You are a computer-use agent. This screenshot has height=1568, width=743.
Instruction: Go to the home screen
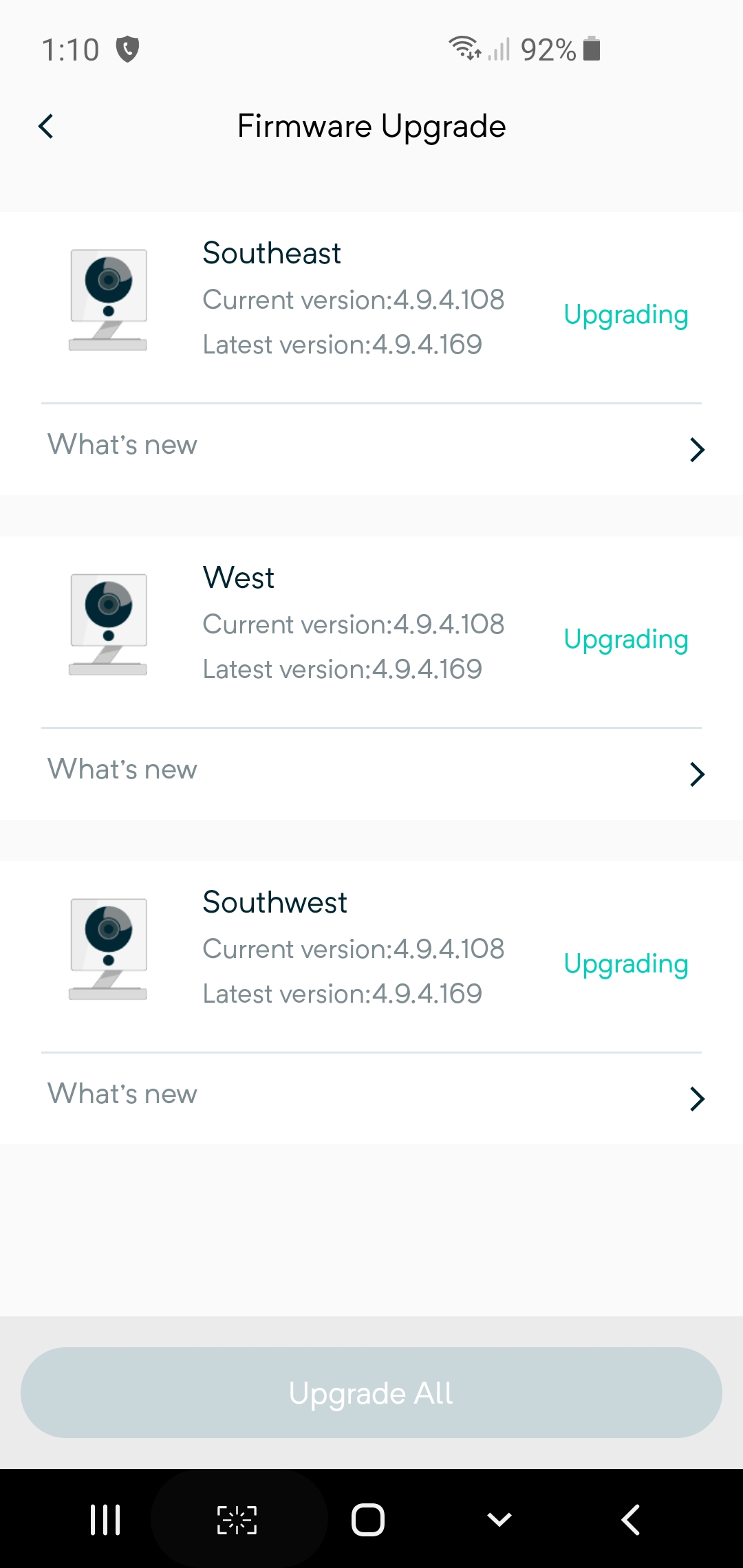pos(368,1520)
